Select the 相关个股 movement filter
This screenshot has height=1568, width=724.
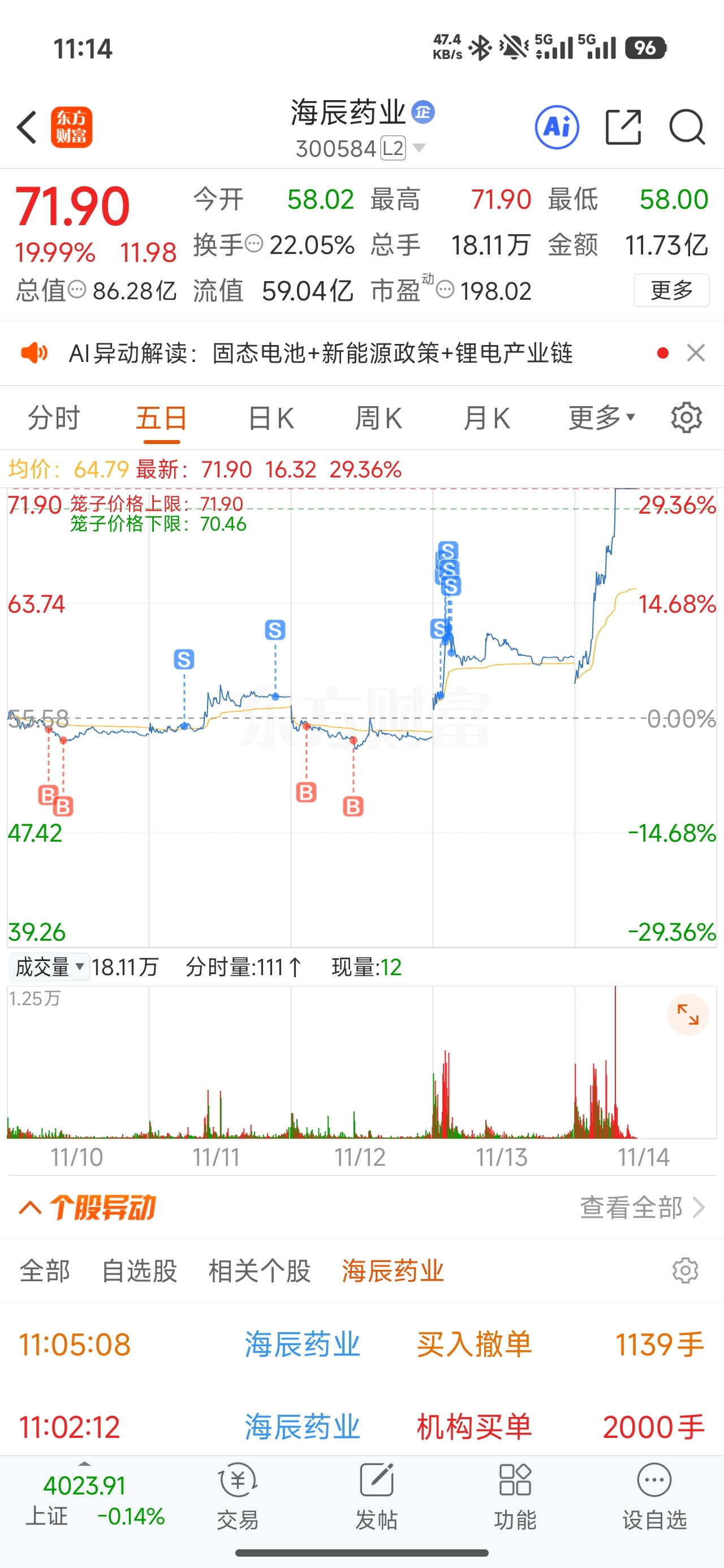[260, 1271]
